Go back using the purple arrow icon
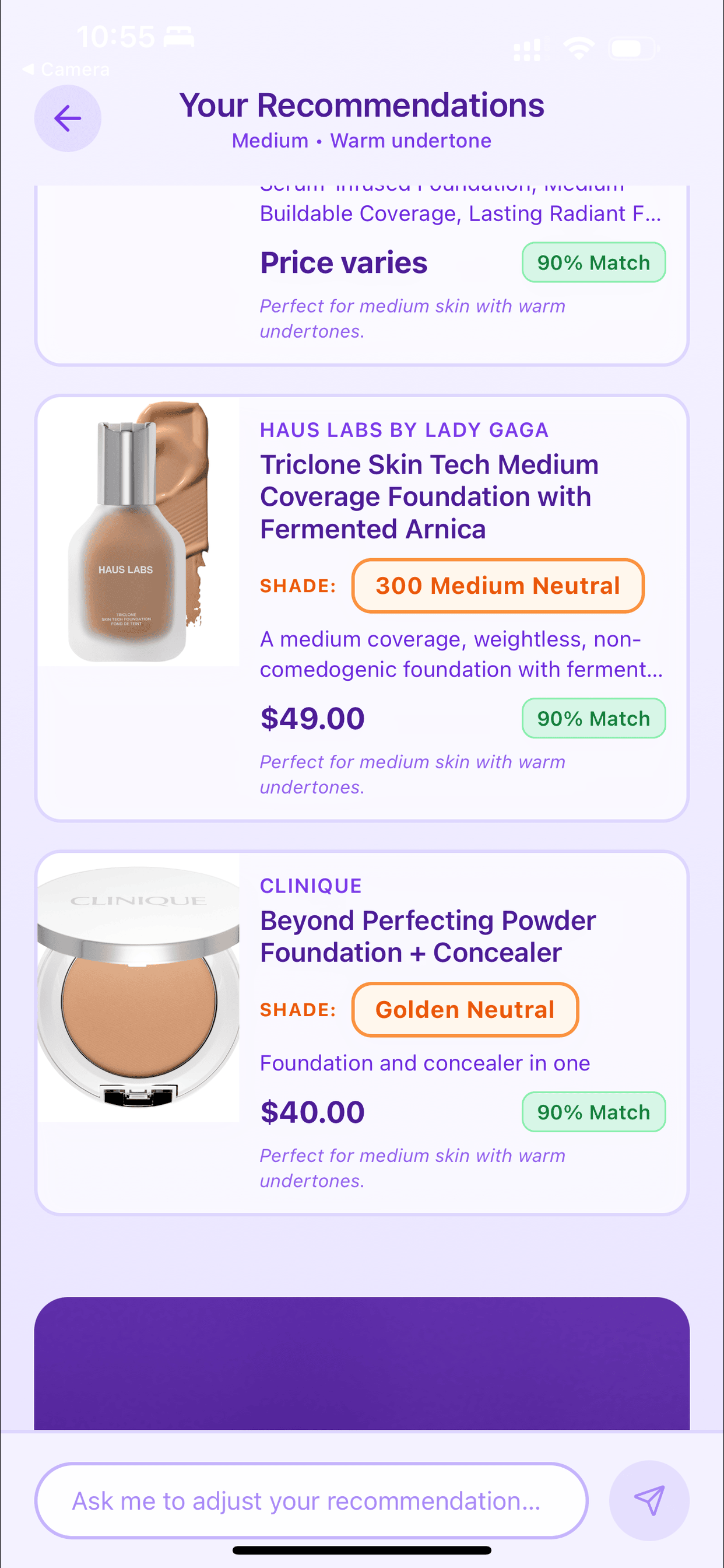724x1568 pixels. [68, 118]
